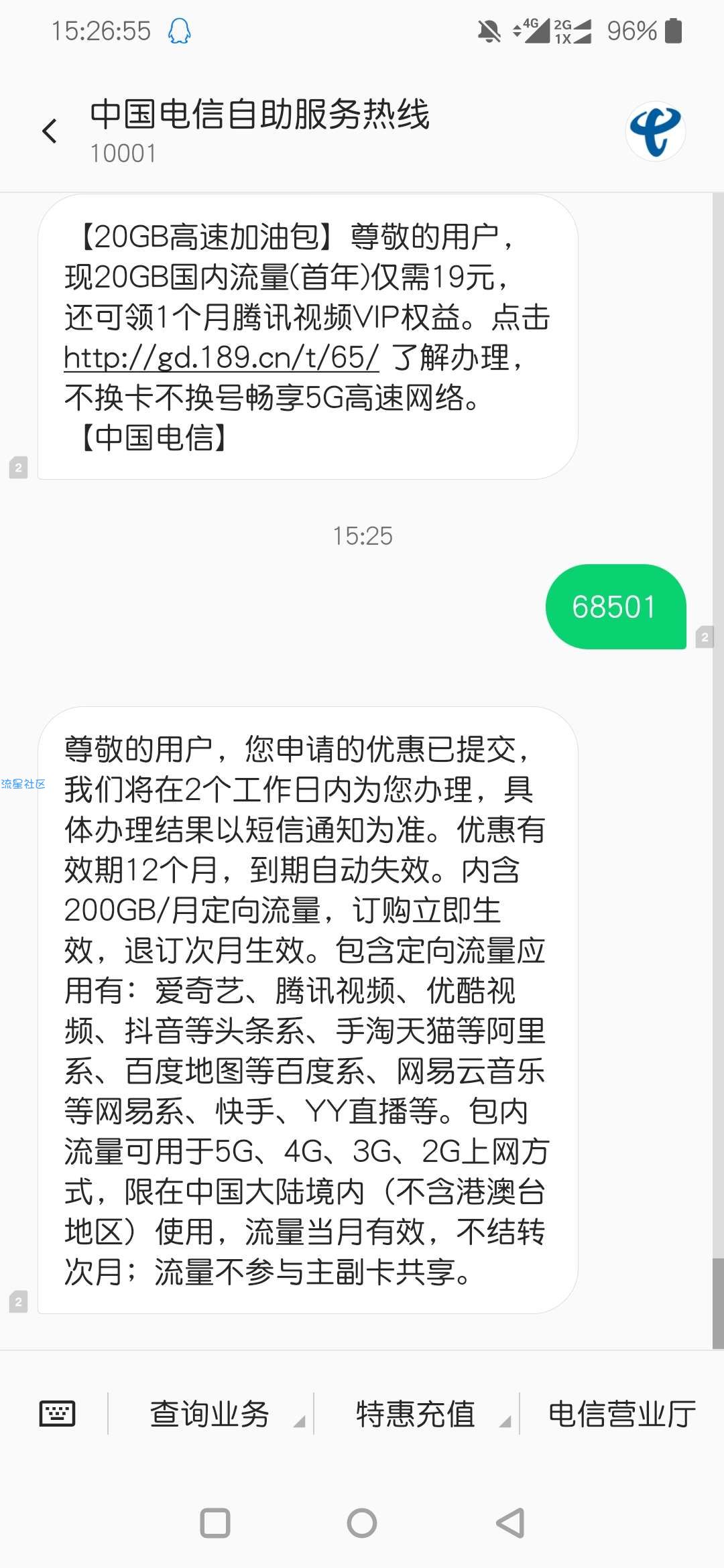The height and width of the screenshot is (1568, 724).
Task: Go back from the China Telecom conversation
Action: click(x=50, y=131)
